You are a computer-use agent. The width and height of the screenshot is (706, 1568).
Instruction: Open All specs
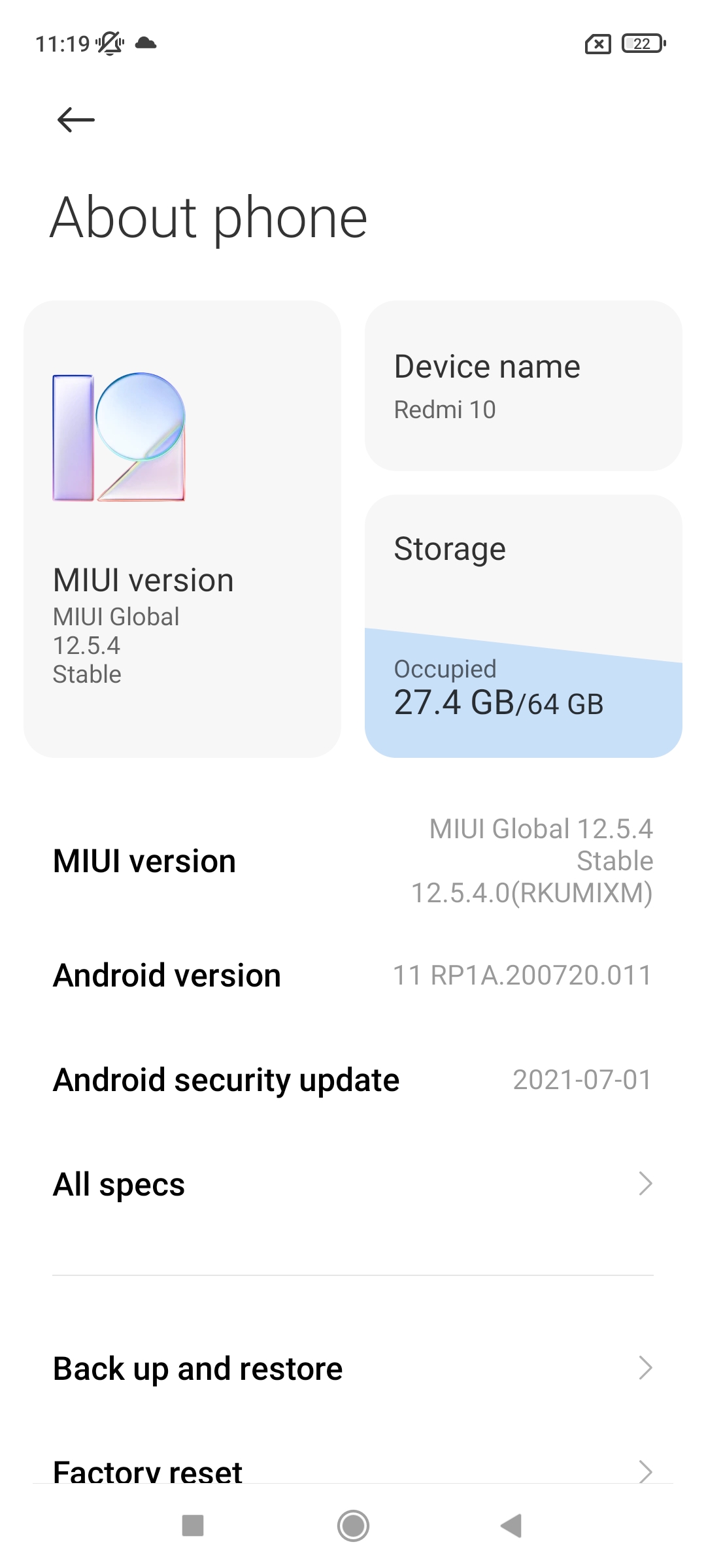coord(353,1184)
